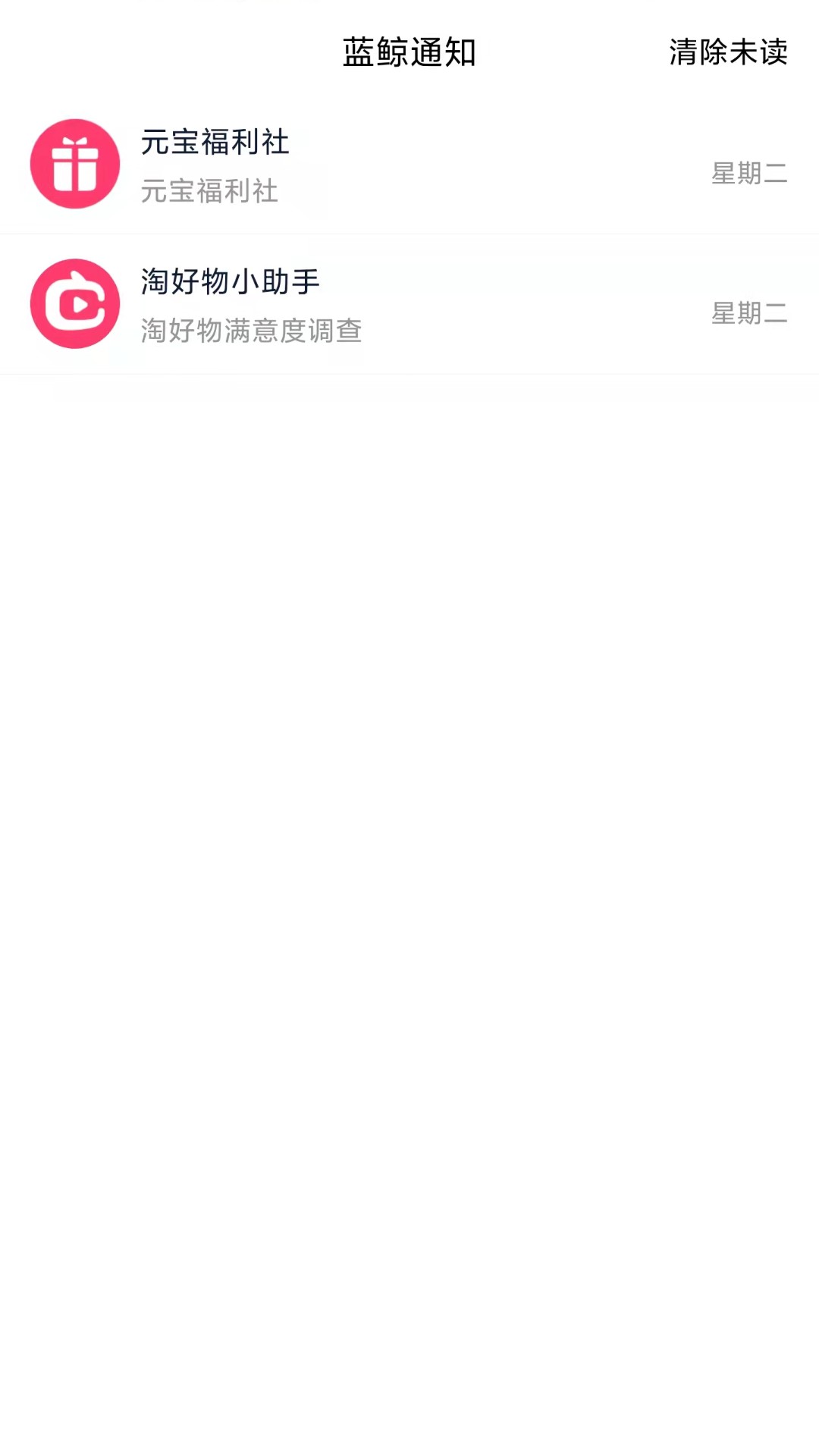Click the 元宝福利社 message preview text

[x=209, y=192]
